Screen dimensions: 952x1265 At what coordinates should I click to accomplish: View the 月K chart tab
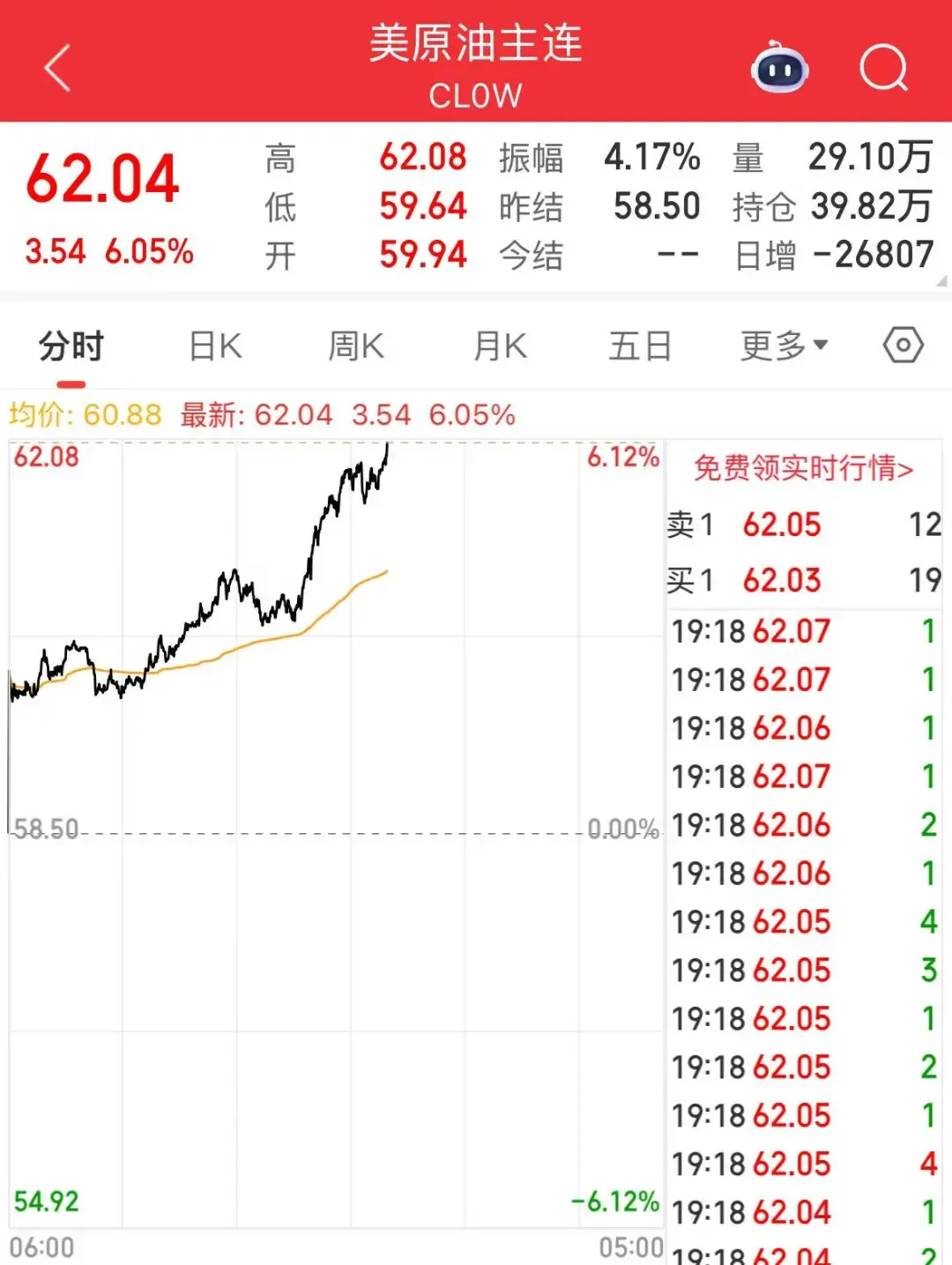pyautogui.click(x=500, y=346)
